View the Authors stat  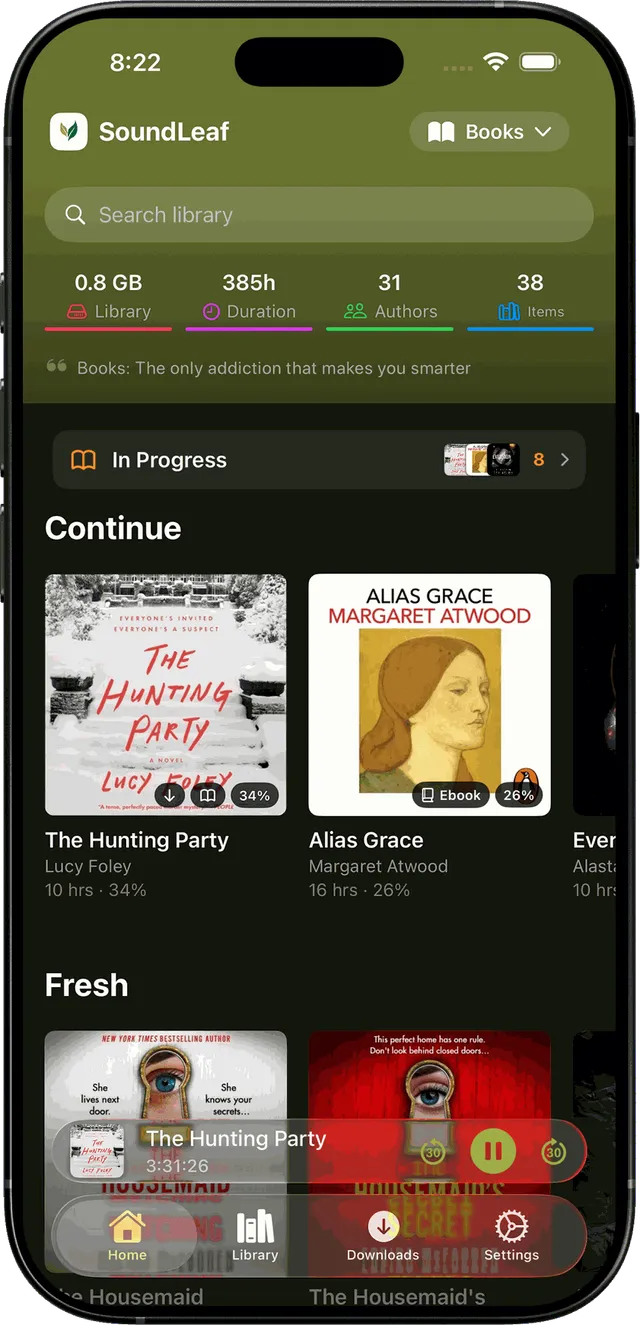[x=390, y=299]
